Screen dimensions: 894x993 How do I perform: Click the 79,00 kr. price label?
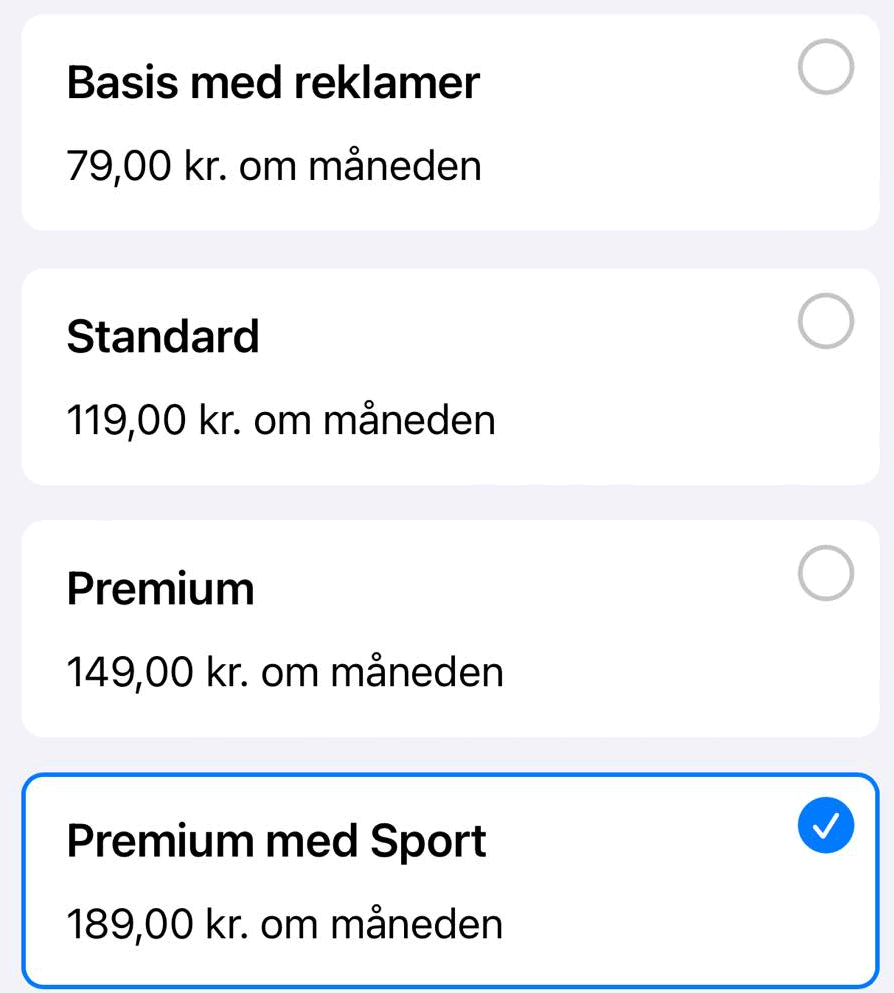coord(273,166)
